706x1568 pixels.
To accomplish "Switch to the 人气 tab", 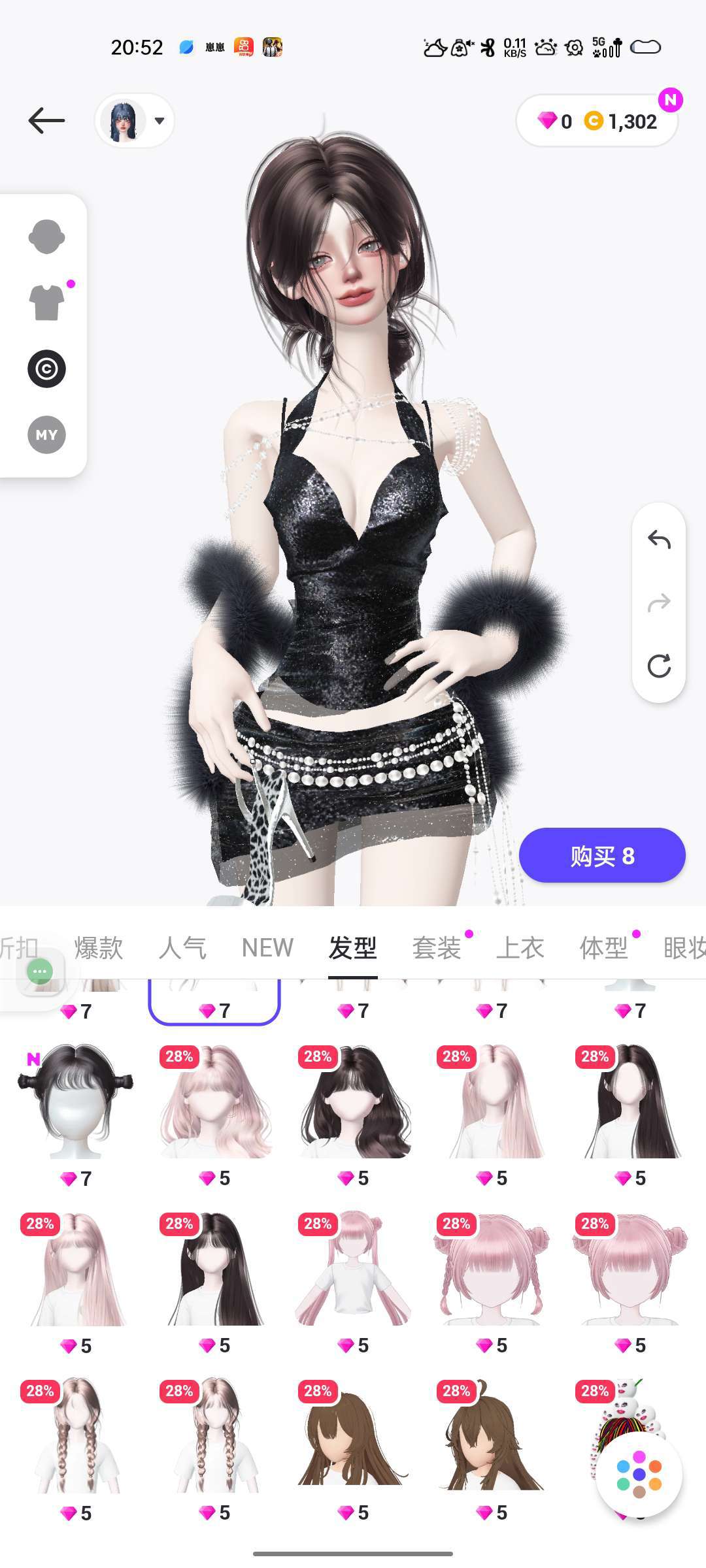I will point(182,947).
